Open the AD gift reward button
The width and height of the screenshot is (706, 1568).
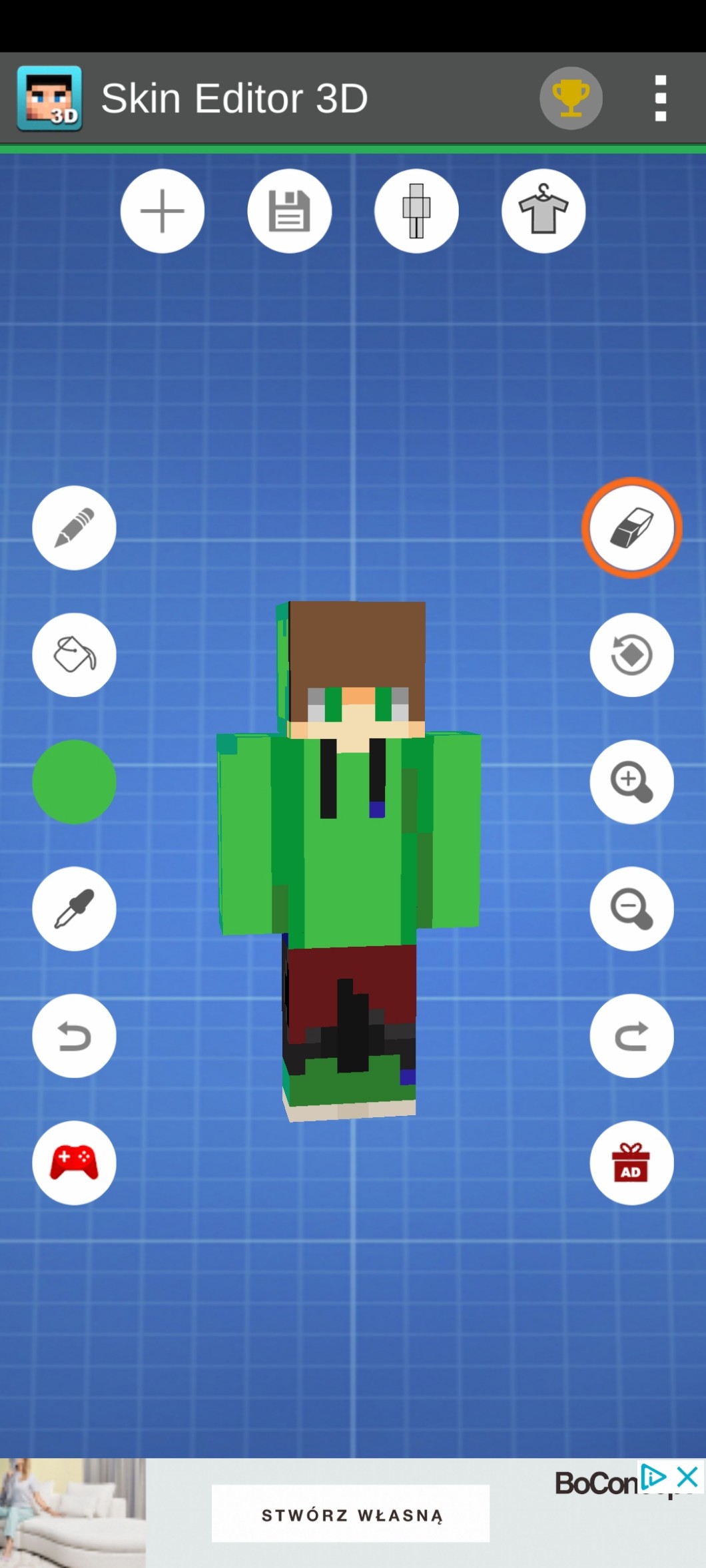(x=631, y=1163)
